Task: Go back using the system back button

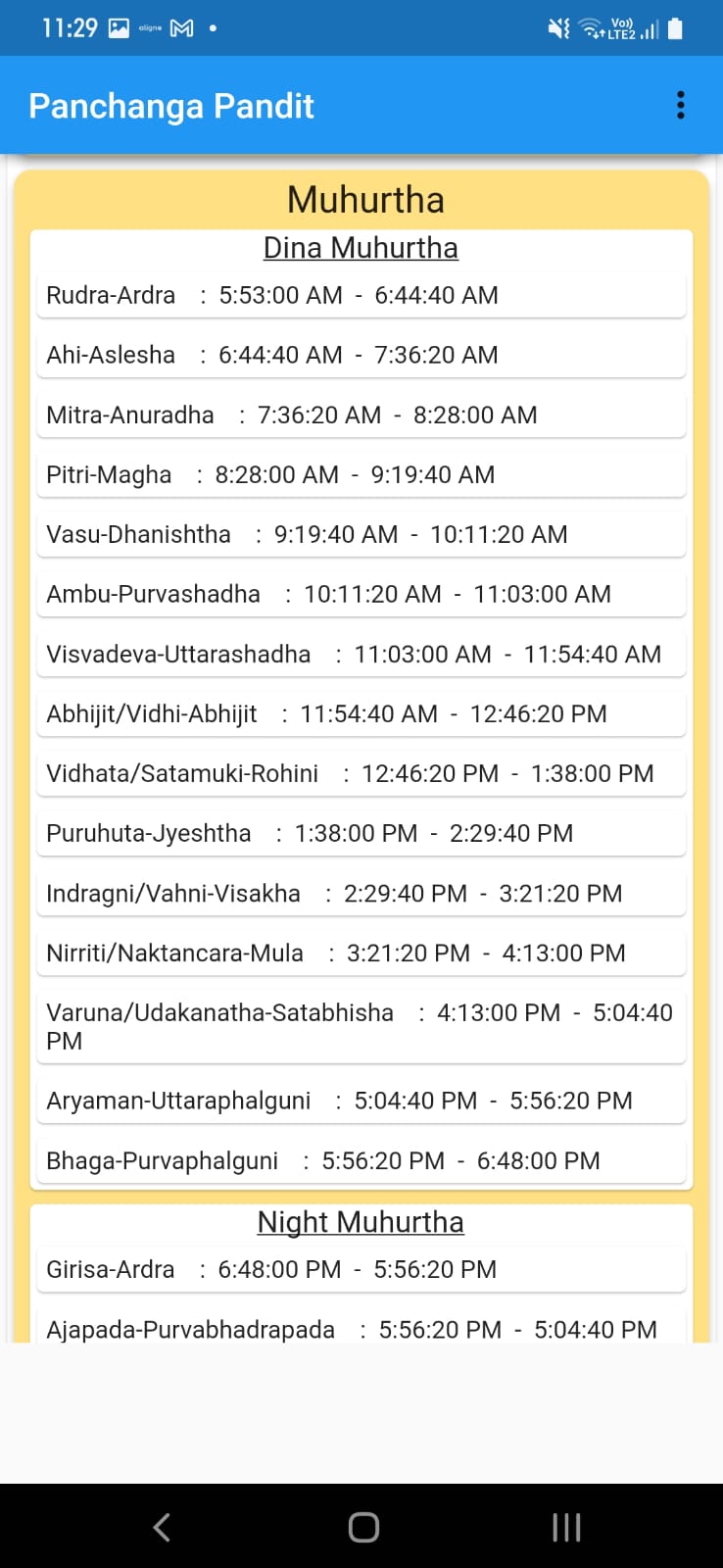Action: tap(162, 1527)
